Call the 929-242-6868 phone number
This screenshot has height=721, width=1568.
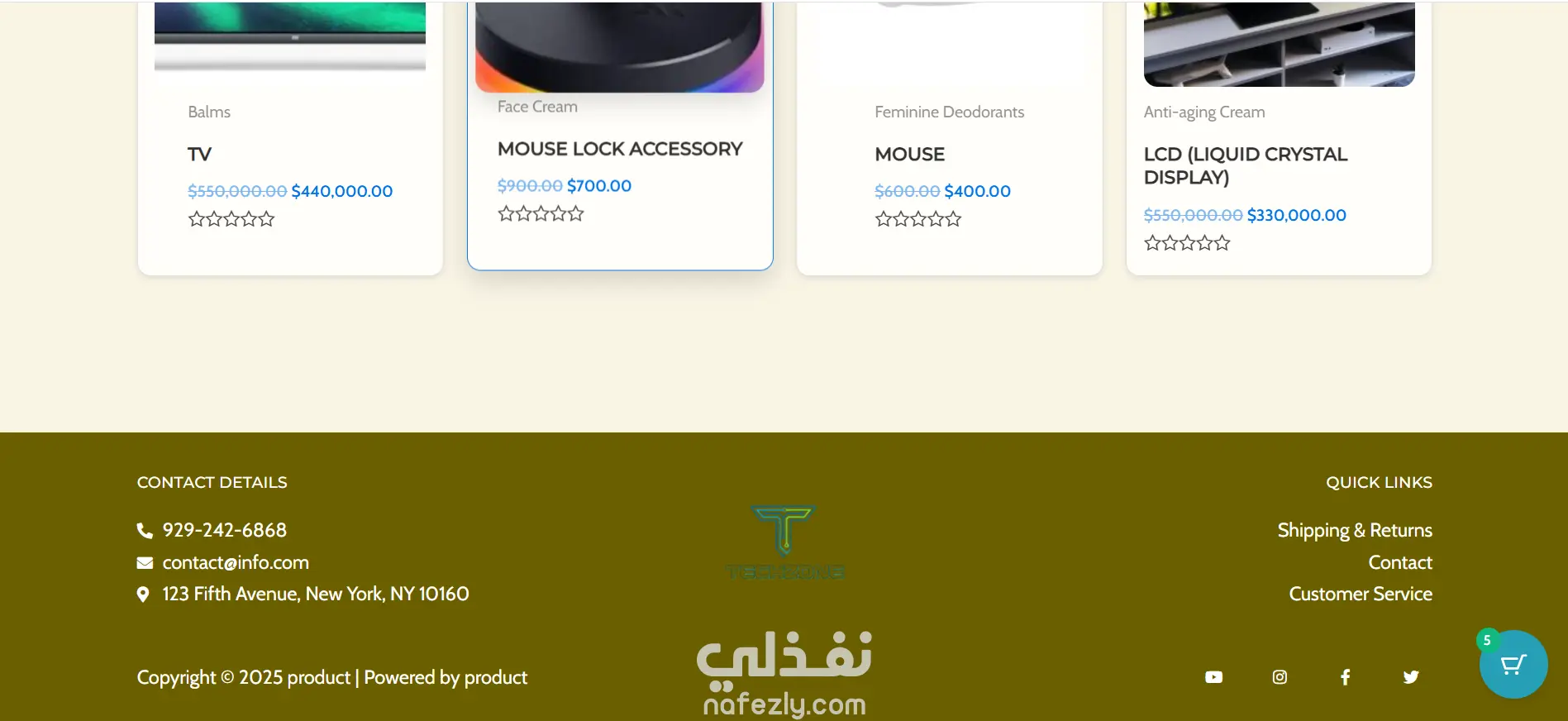pos(224,530)
